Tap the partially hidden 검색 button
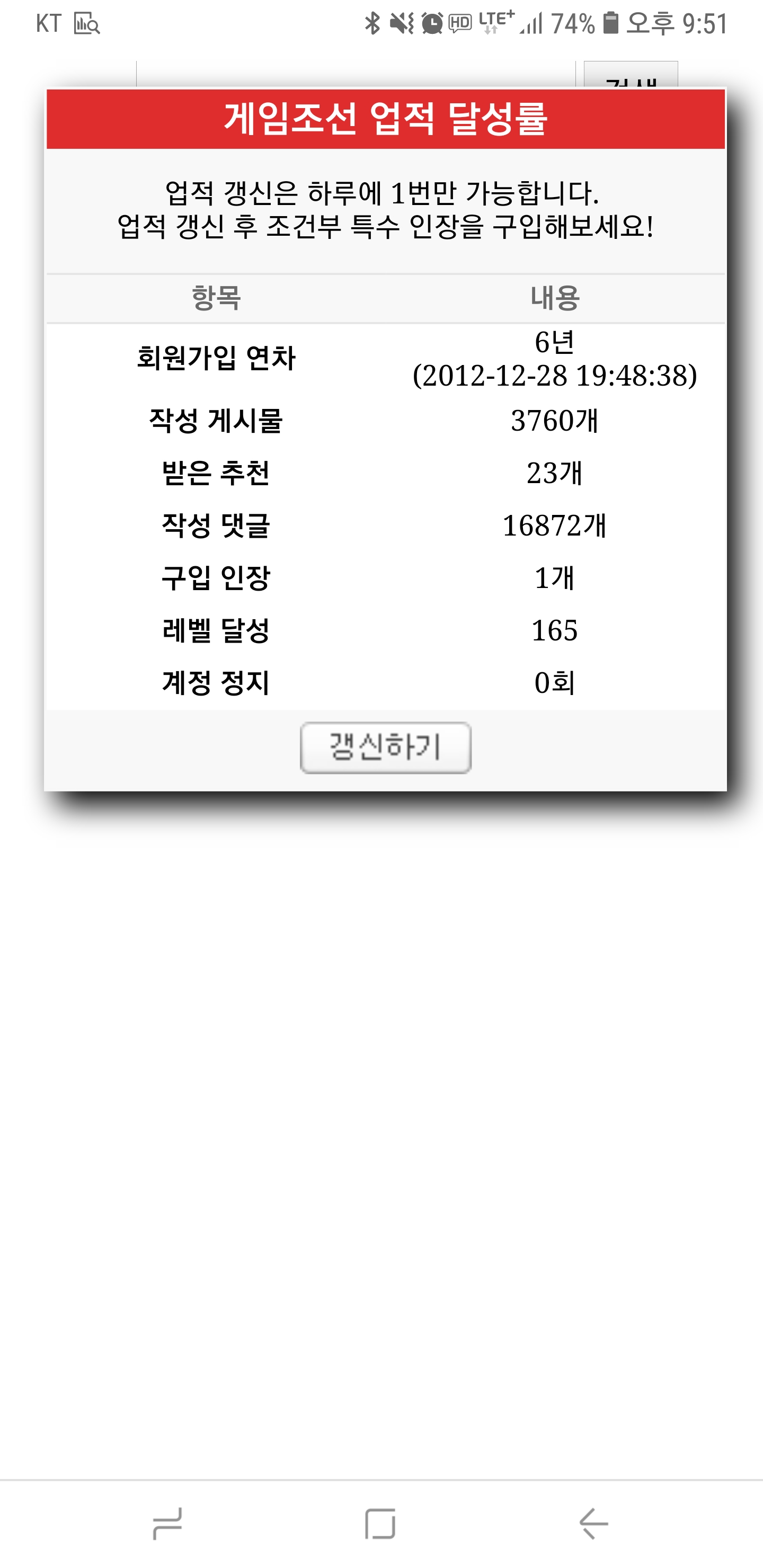 [x=630, y=75]
